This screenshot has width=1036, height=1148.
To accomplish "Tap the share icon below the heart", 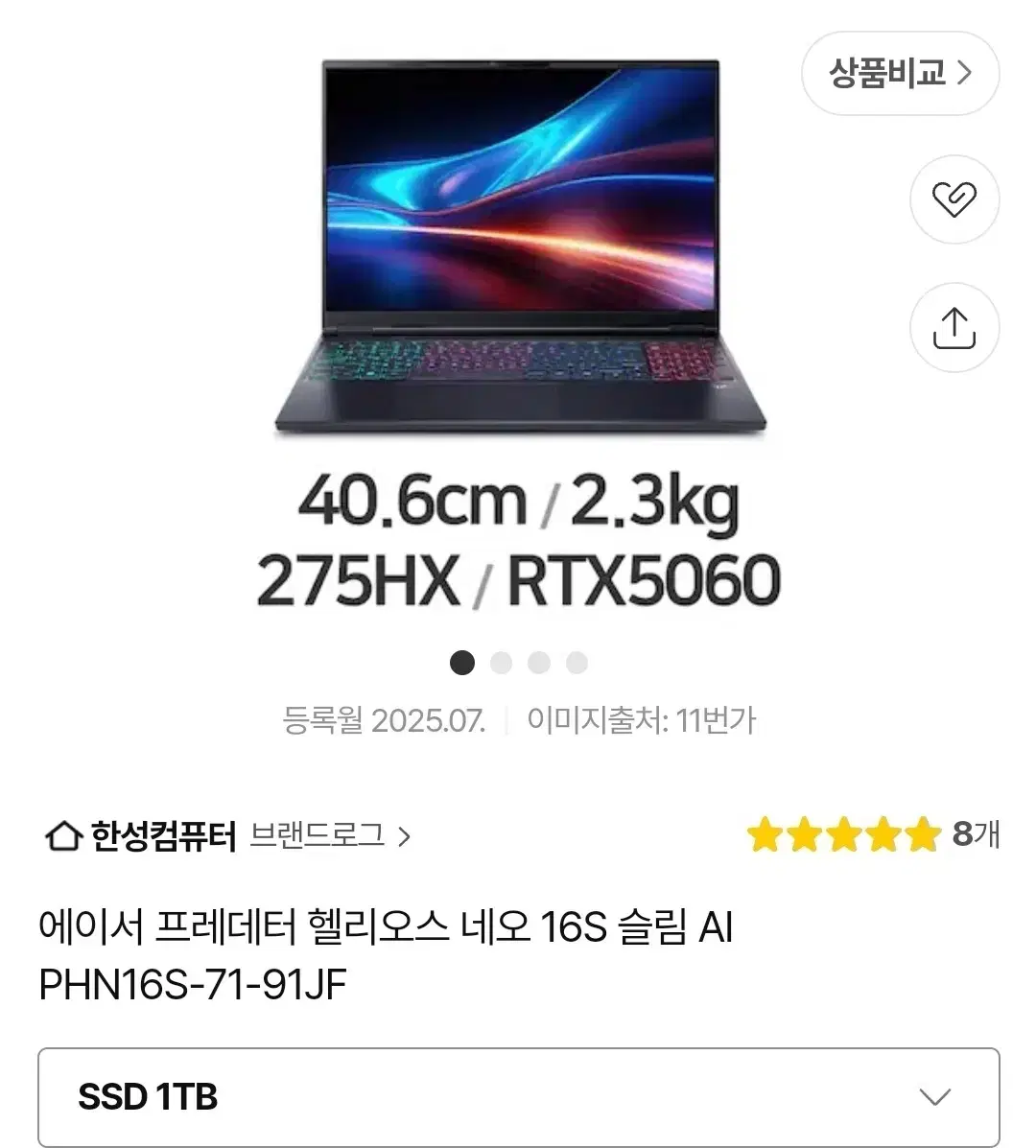I will (954, 327).
